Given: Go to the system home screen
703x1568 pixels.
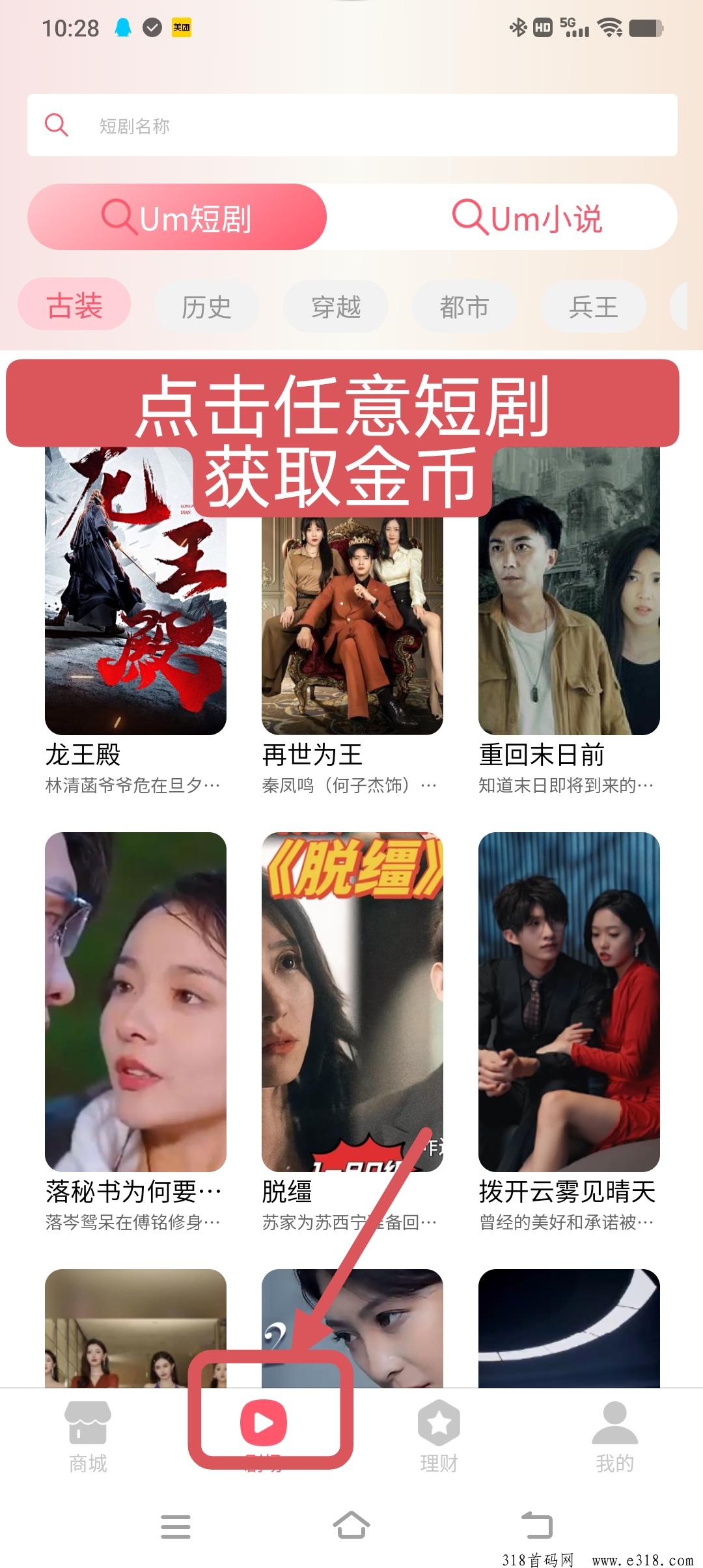Looking at the screenshot, I should click(x=351, y=1525).
